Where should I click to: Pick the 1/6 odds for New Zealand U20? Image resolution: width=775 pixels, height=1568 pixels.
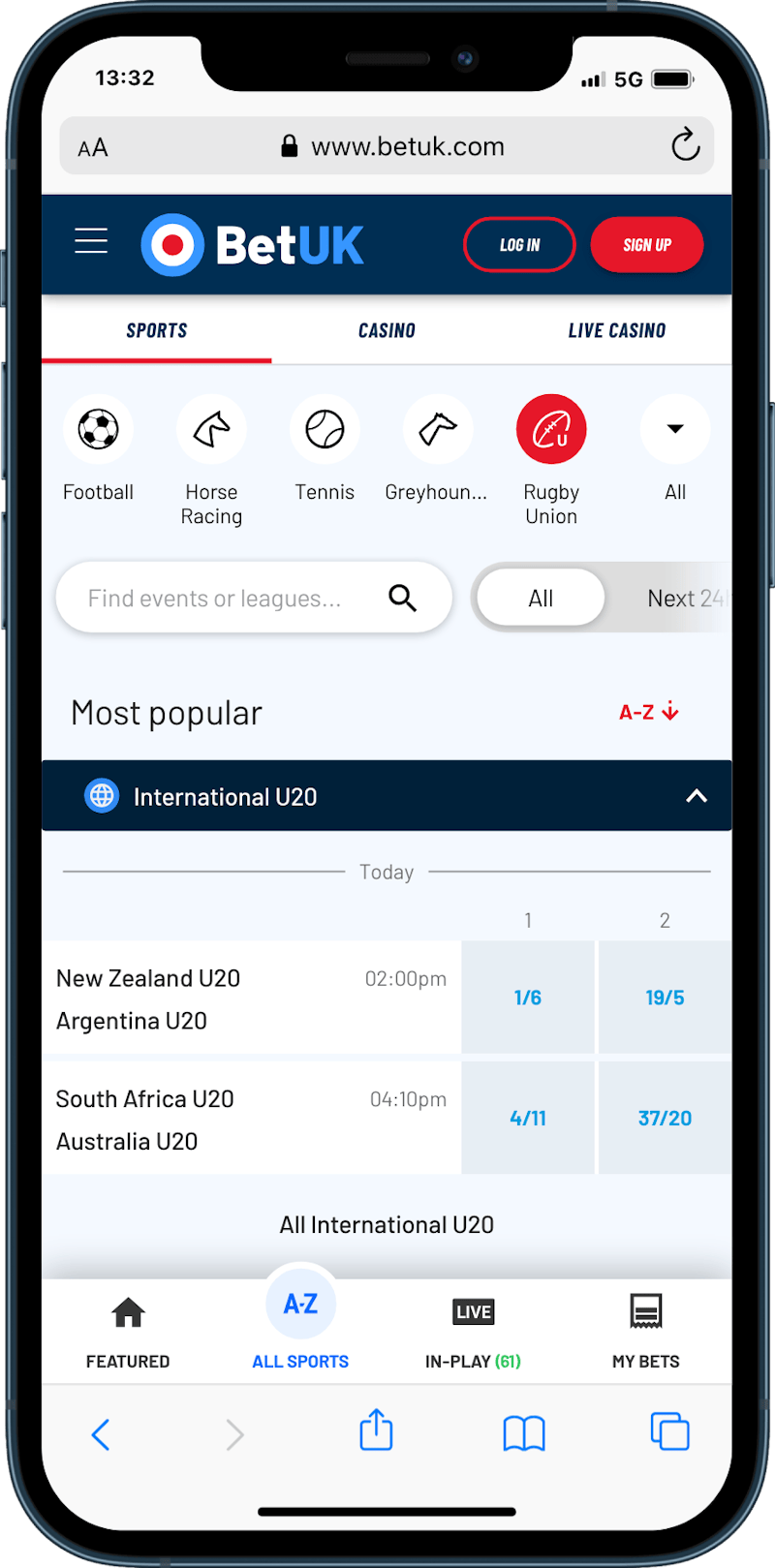pyautogui.click(x=528, y=998)
